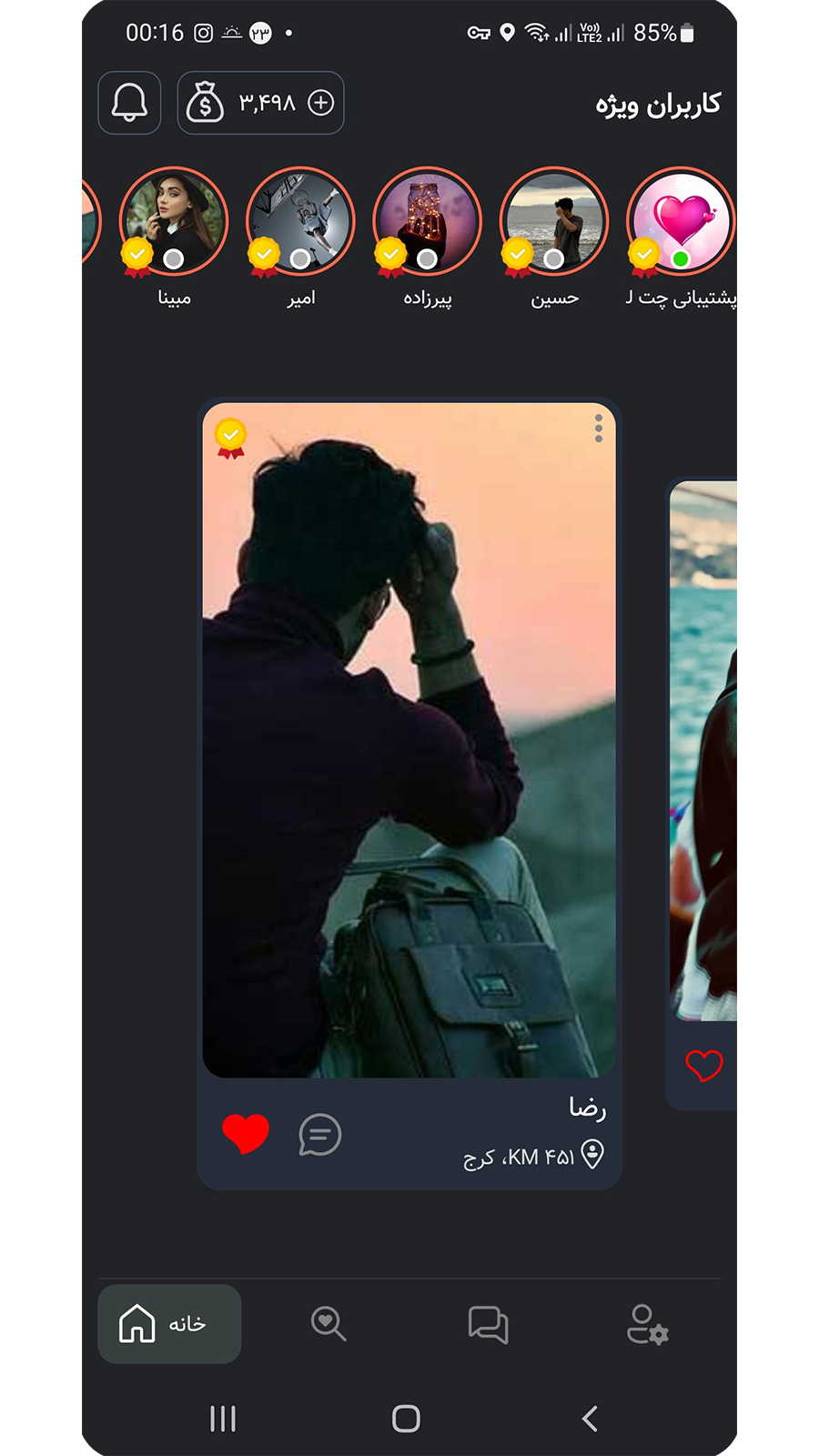Open featured user مبینا's profile
The height and width of the screenshot is (1456, 819).
[174, 221]
